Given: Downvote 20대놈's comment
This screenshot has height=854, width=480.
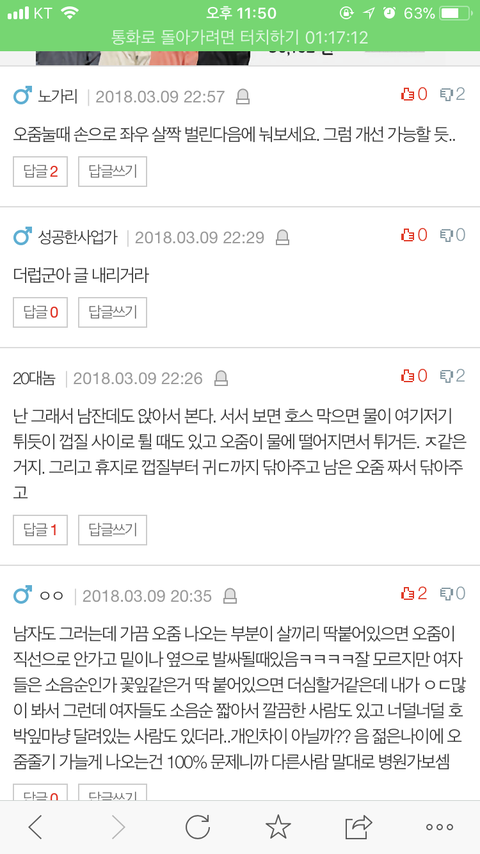Looking at the screenshot, I should point(452,376).
